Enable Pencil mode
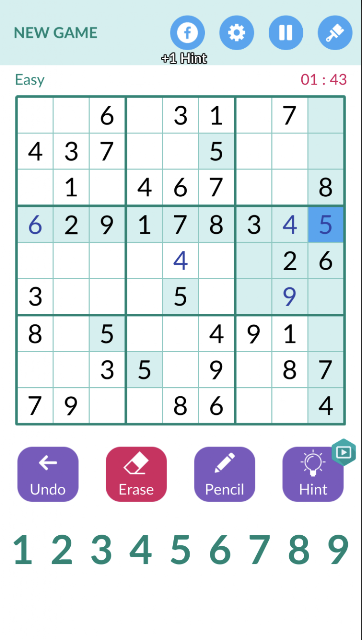This screenshot has height=640, width=362. coord(224,474)
